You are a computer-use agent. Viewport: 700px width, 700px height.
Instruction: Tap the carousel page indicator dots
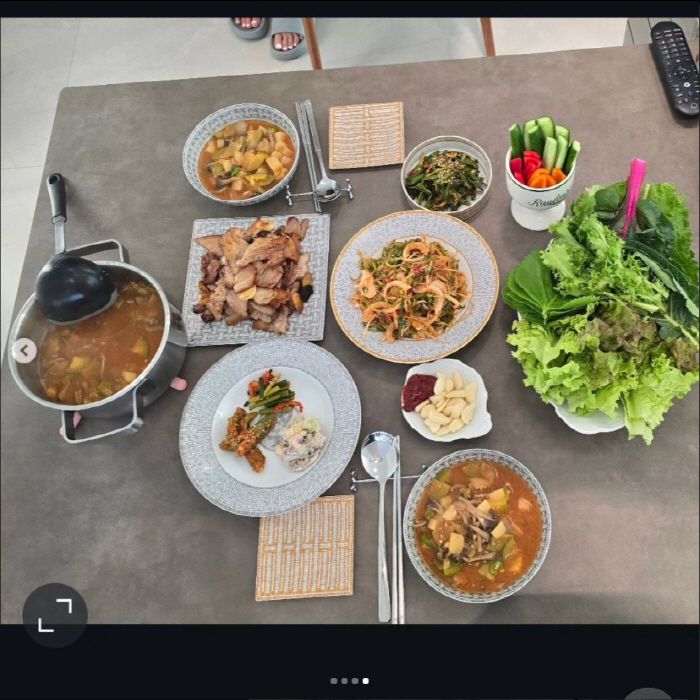pyautogui.click(x=350, y=681)
